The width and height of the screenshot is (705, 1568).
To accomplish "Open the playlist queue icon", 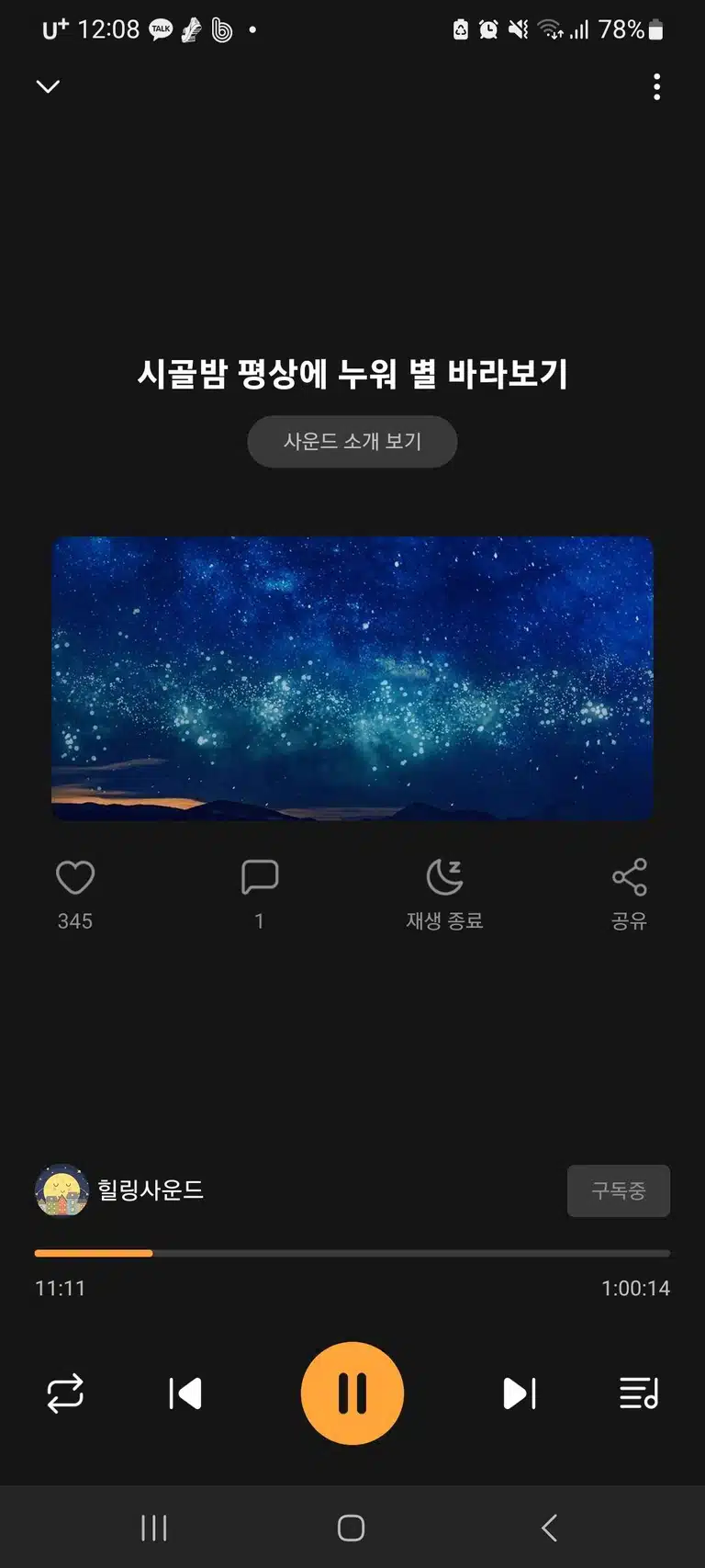I will (x=639, y=1393).
